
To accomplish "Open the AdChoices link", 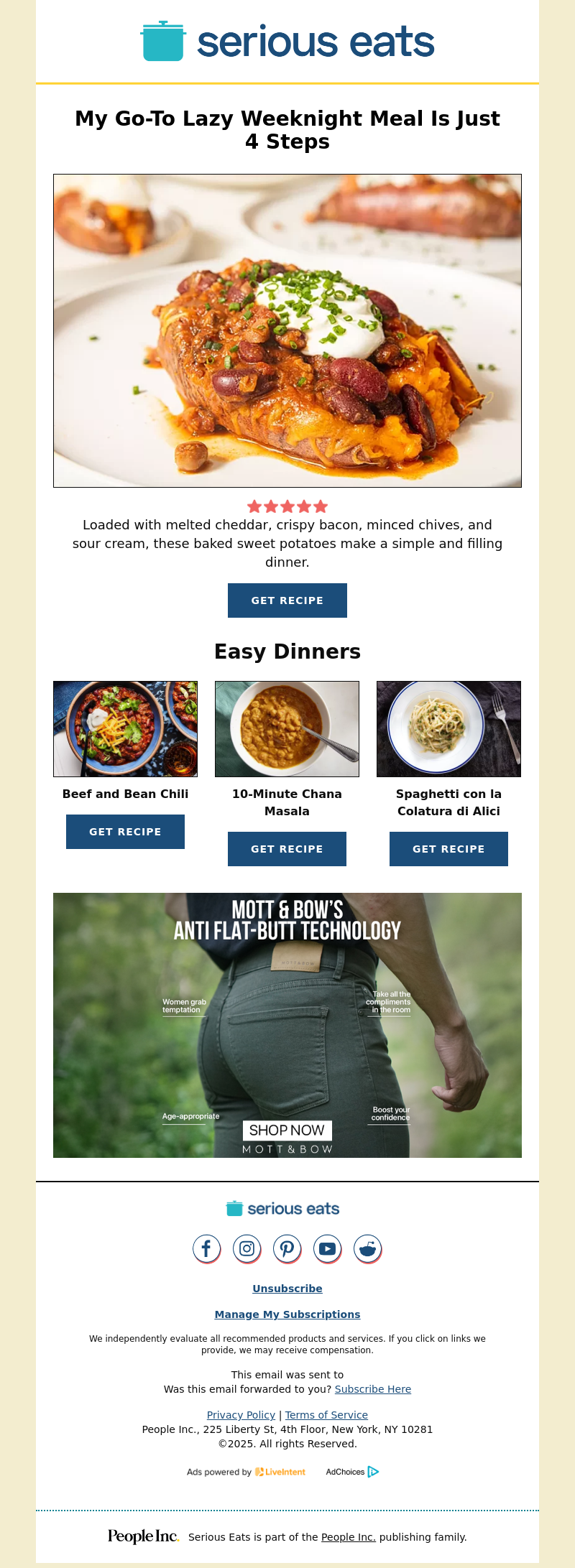I will coord(352,1472).
